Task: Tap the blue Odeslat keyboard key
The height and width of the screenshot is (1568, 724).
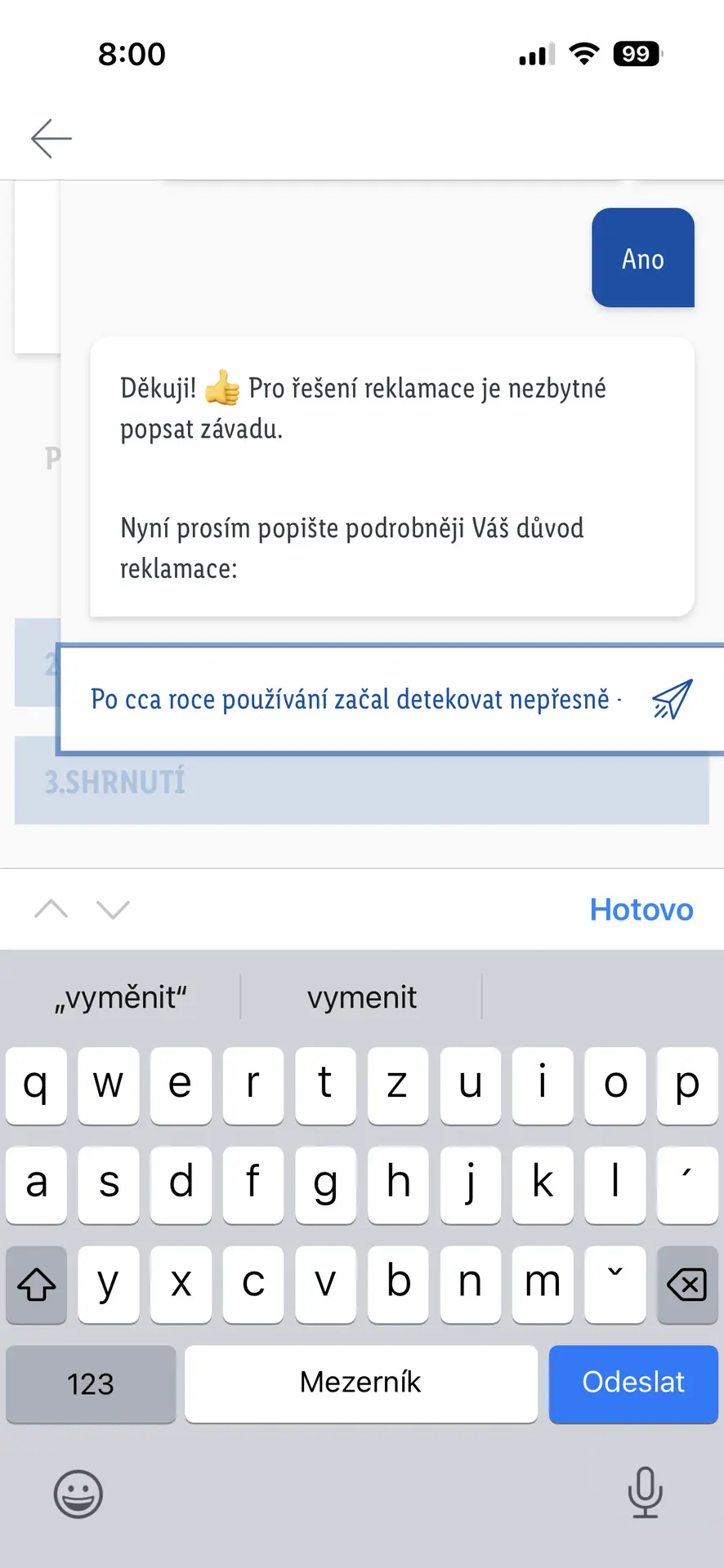Action: pyautogui.click(x=632, y=1383)
